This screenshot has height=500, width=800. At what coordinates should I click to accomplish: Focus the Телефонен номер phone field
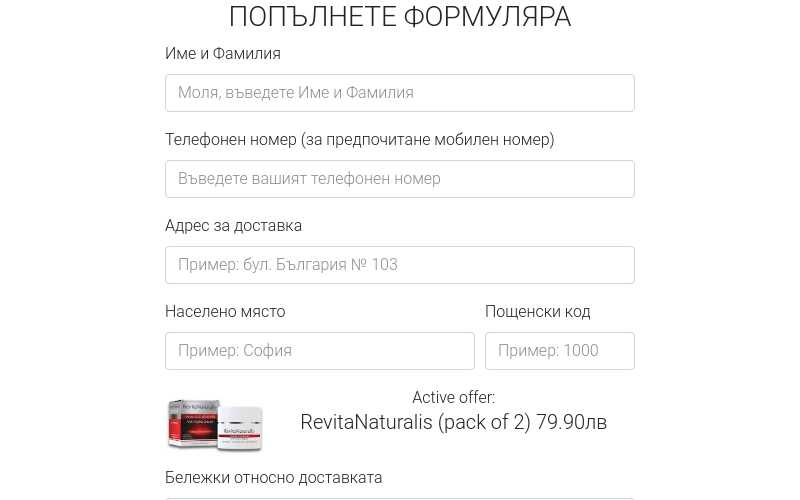click(399, 179)
